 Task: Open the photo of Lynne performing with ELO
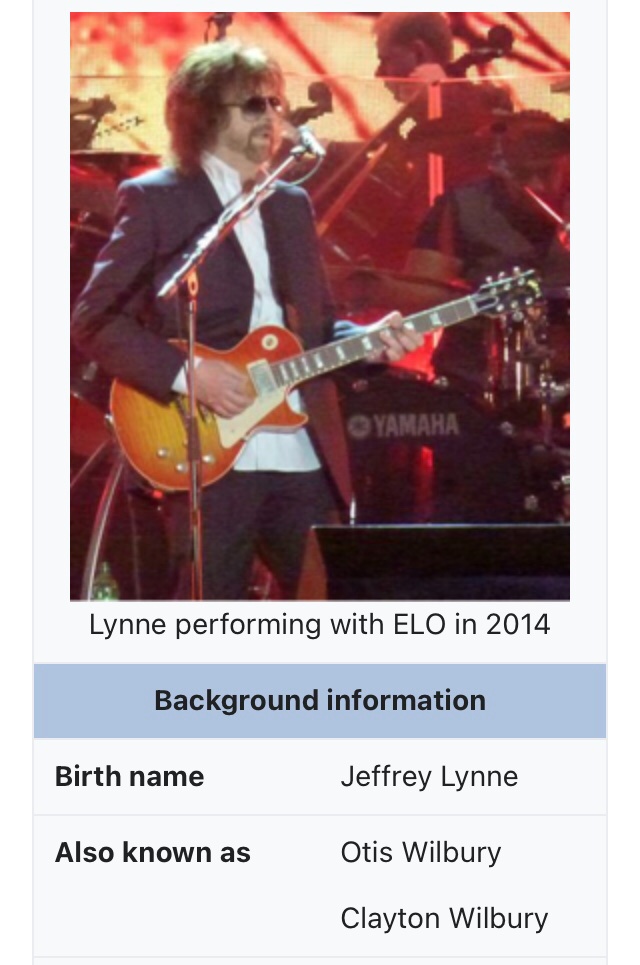pyautogui.click(x=320, y=305)
